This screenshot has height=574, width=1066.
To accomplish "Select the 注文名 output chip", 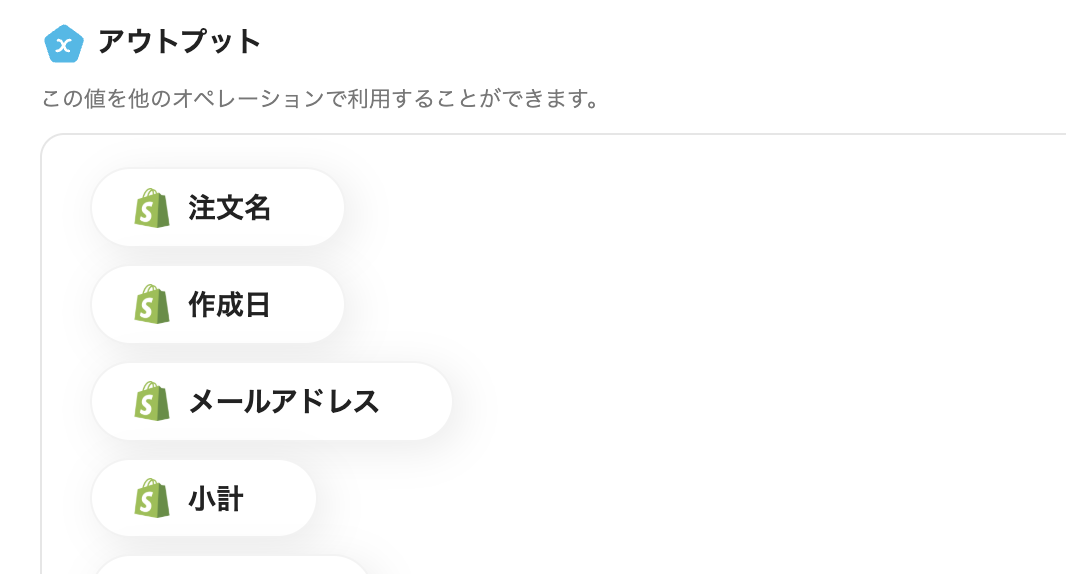I will pyautogui.click(x=218, y=208).
